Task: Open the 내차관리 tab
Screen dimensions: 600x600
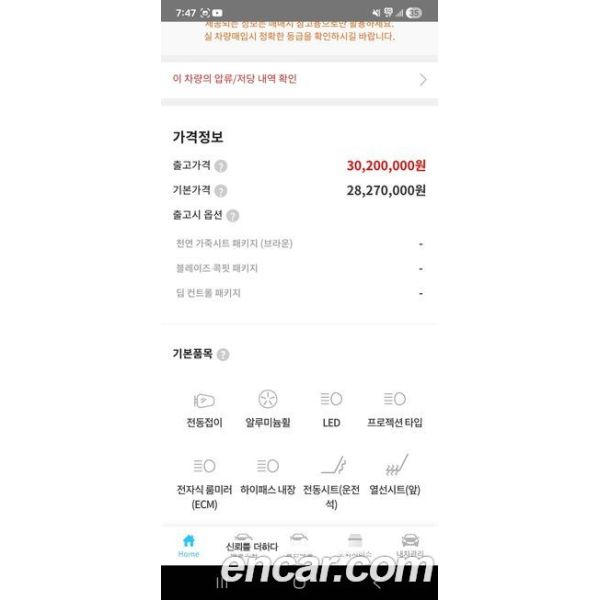Action: point(409,545)
